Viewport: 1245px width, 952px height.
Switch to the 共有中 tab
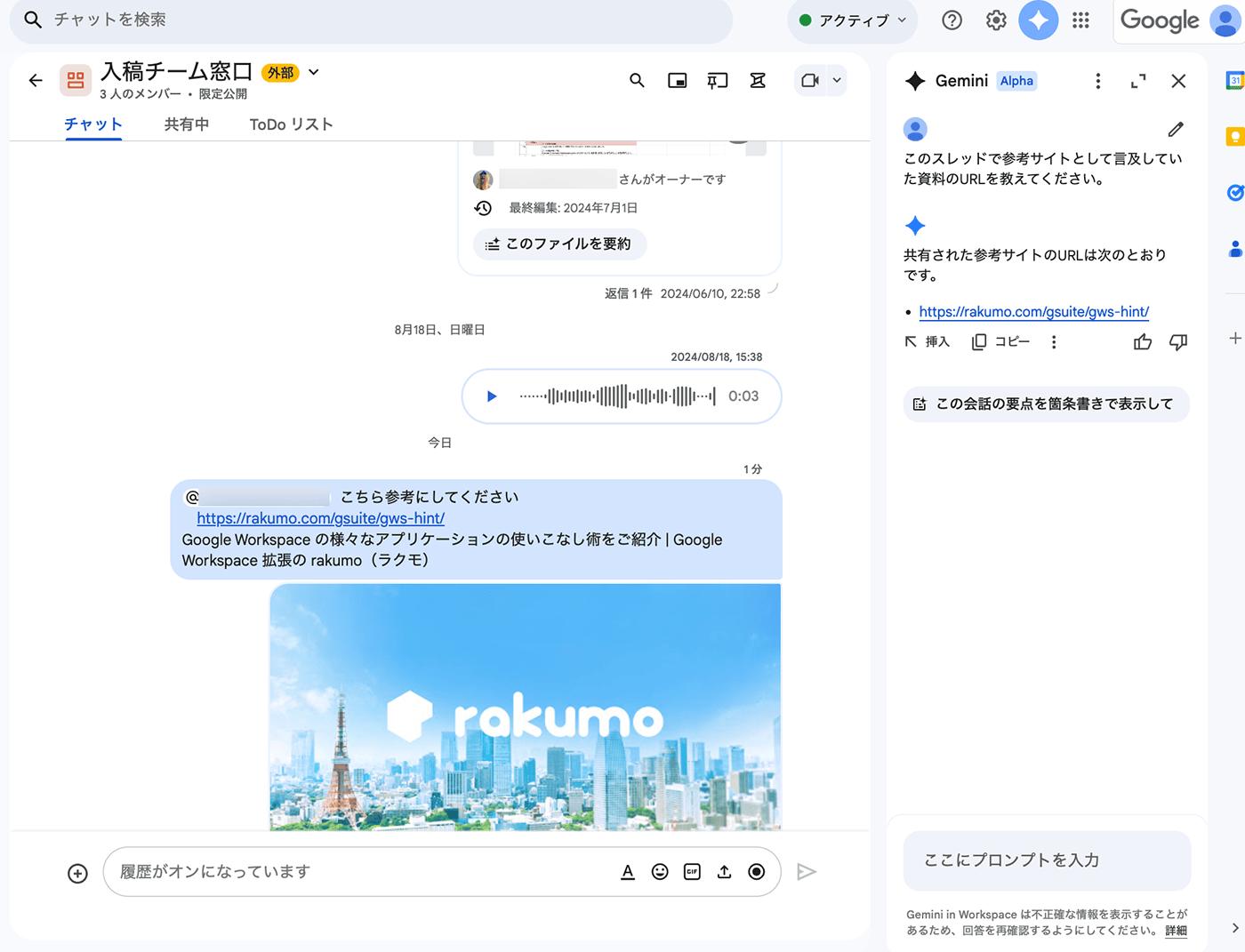tap(187, 124)
